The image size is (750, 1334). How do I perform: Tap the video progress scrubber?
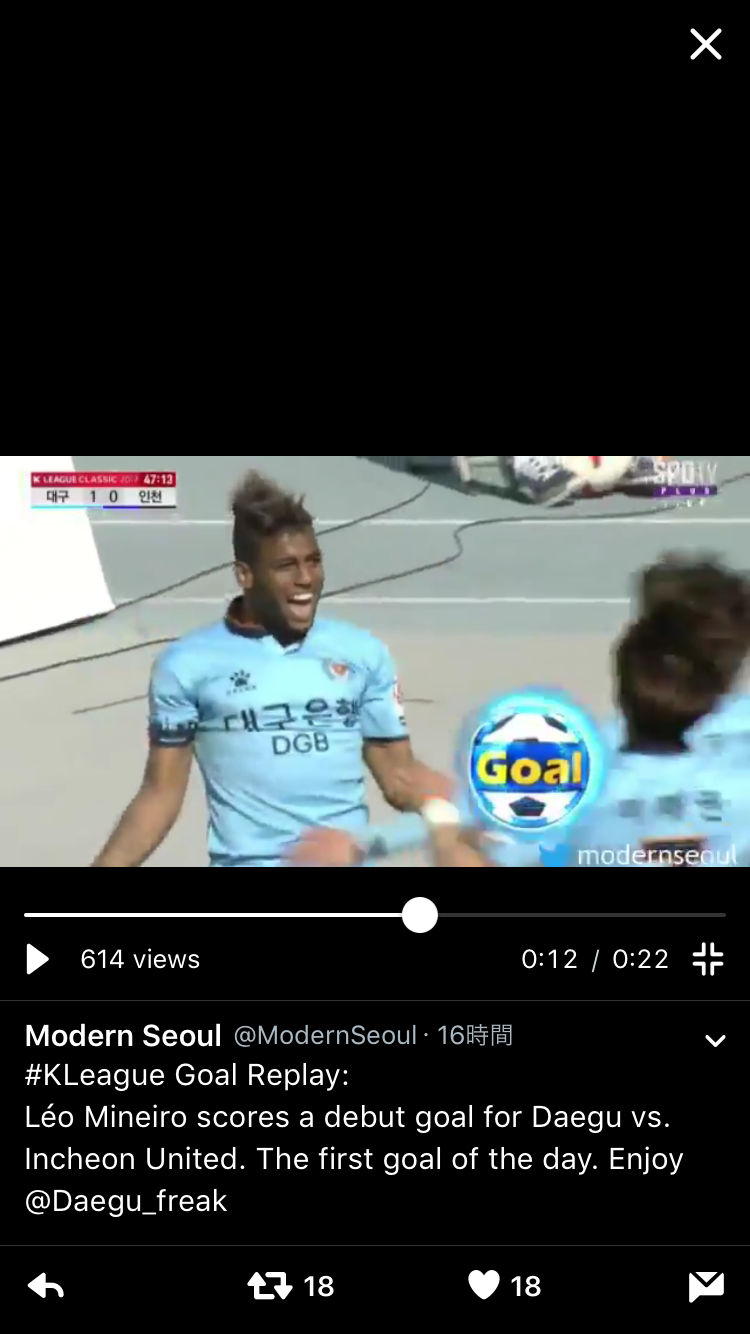coord(420,915)
